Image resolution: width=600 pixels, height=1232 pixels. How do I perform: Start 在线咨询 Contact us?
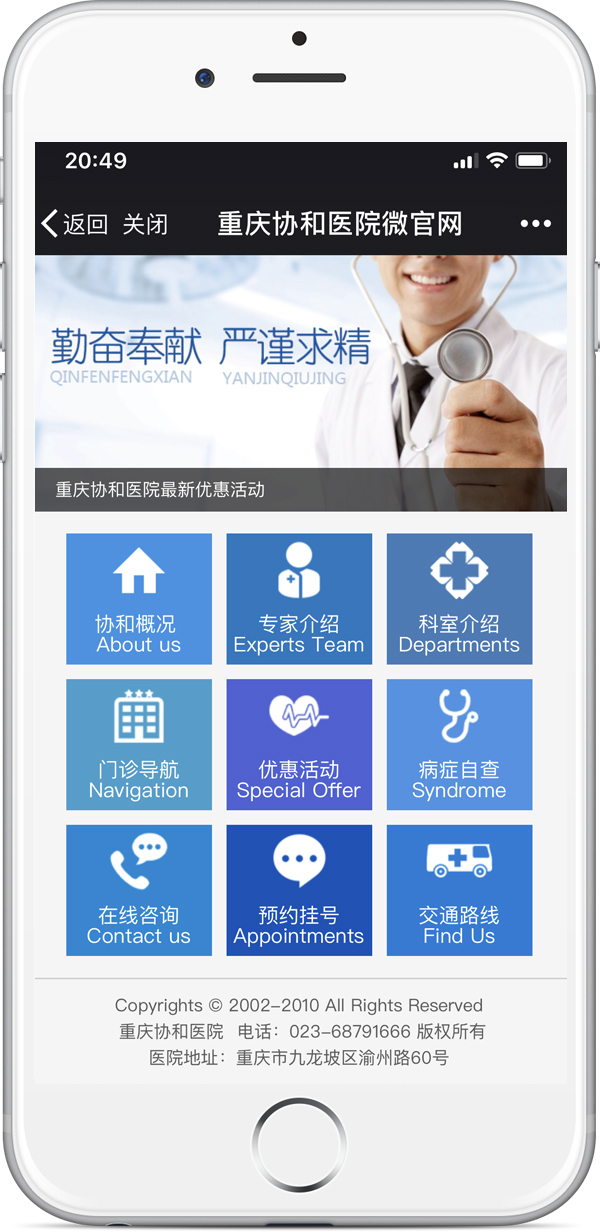pos(139,890)
